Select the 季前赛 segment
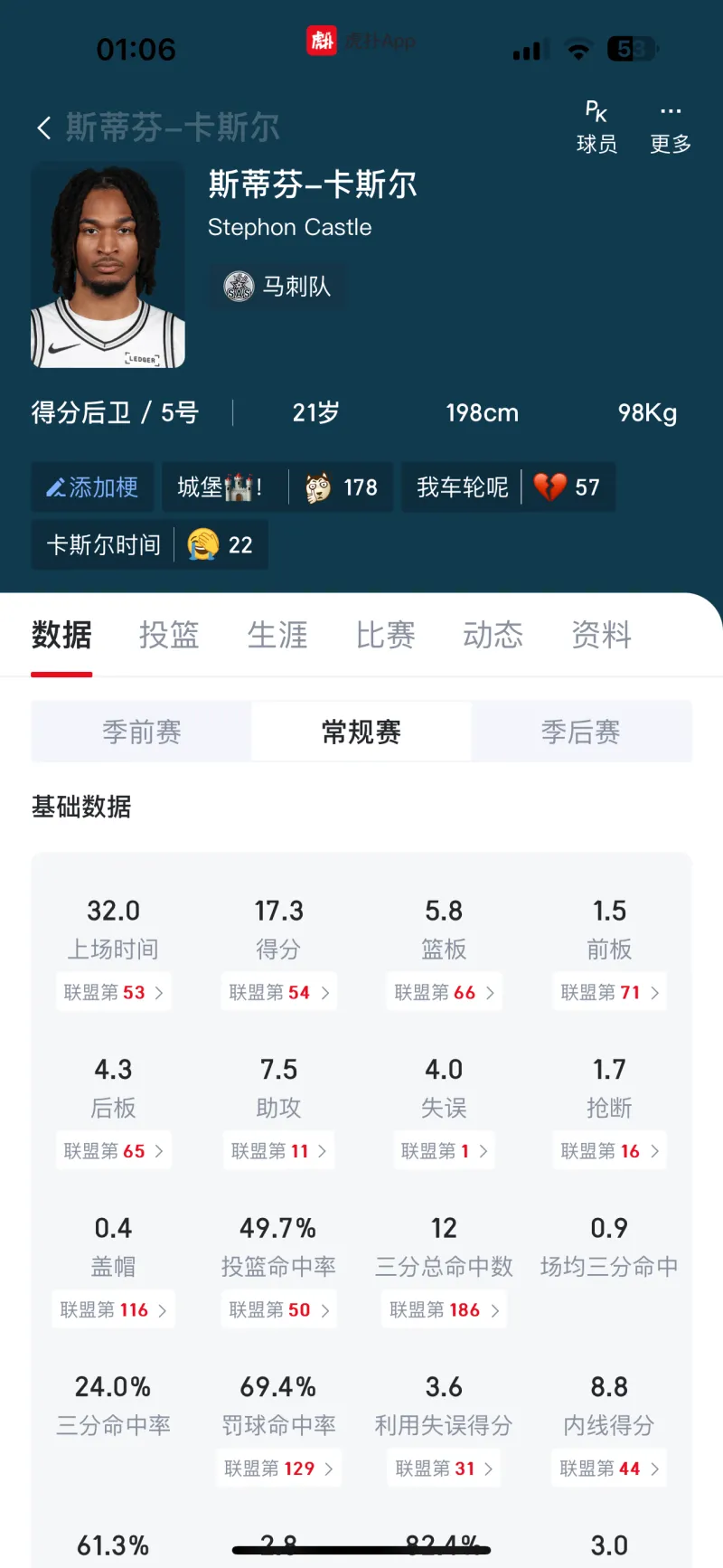 pyautogui.click(x=142, y=732)
